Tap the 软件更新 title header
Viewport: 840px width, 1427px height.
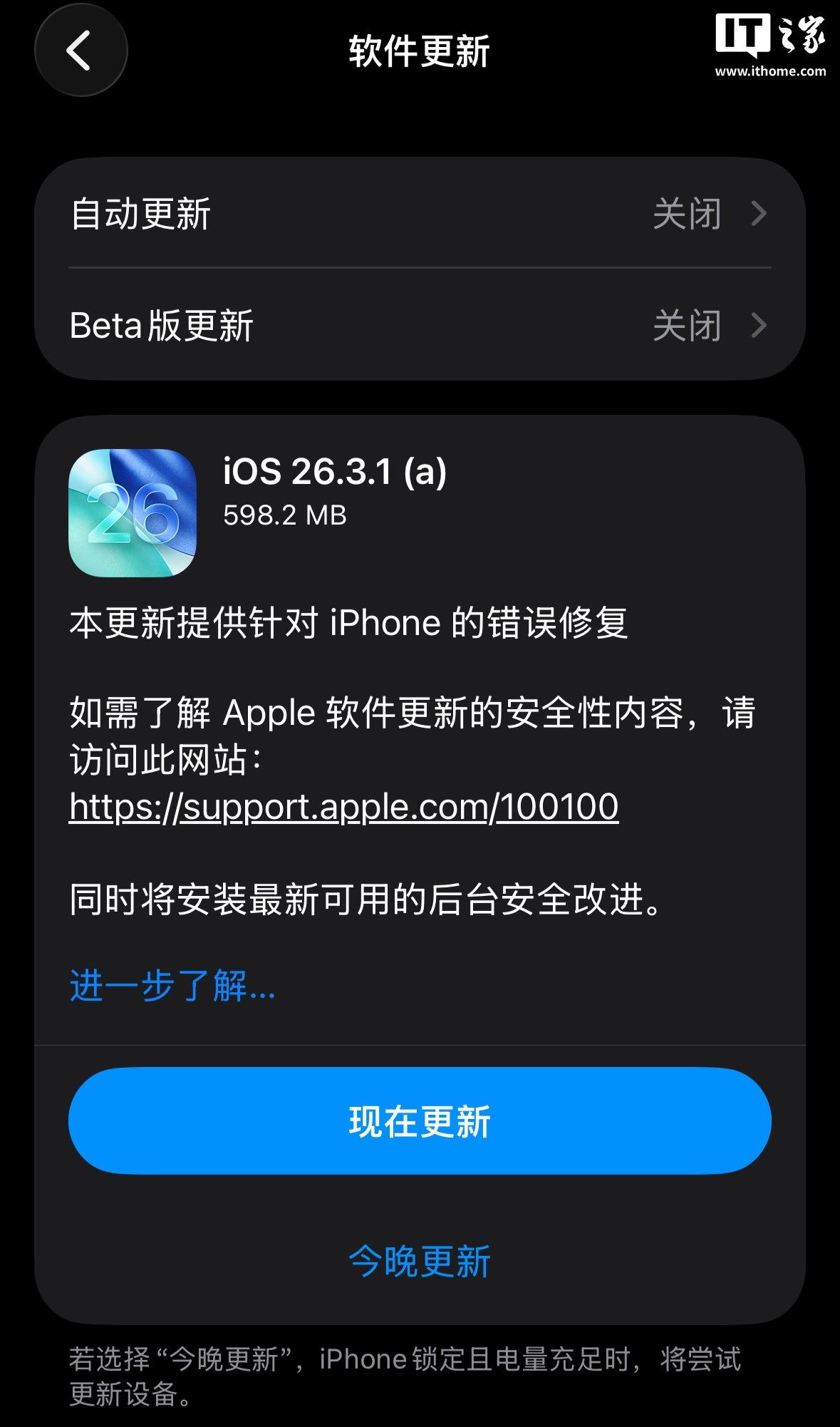click(x=420, y=50)
